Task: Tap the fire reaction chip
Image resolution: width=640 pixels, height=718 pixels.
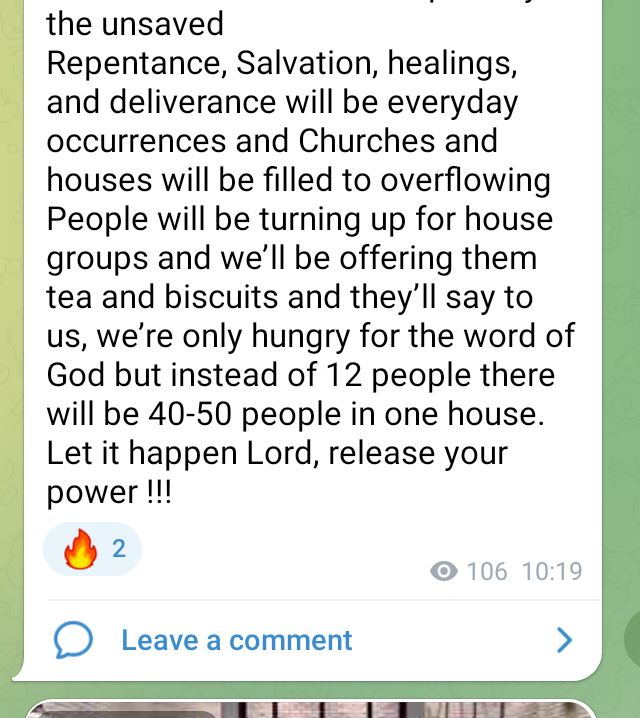Action: tap(92, 549)
